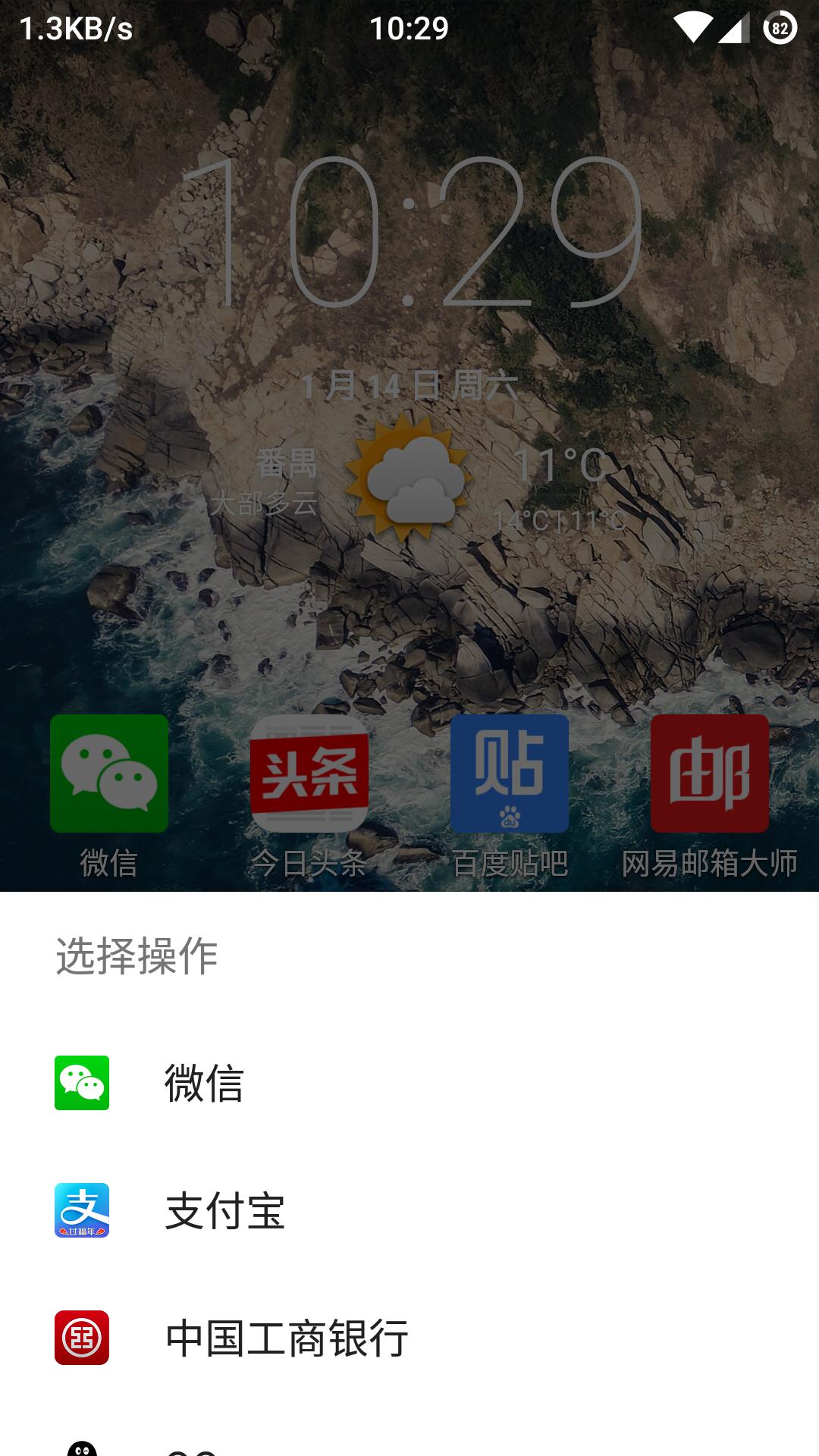Tap the 选择操作 dialog title
The image size is (819, 1456).
pos(138,956)
